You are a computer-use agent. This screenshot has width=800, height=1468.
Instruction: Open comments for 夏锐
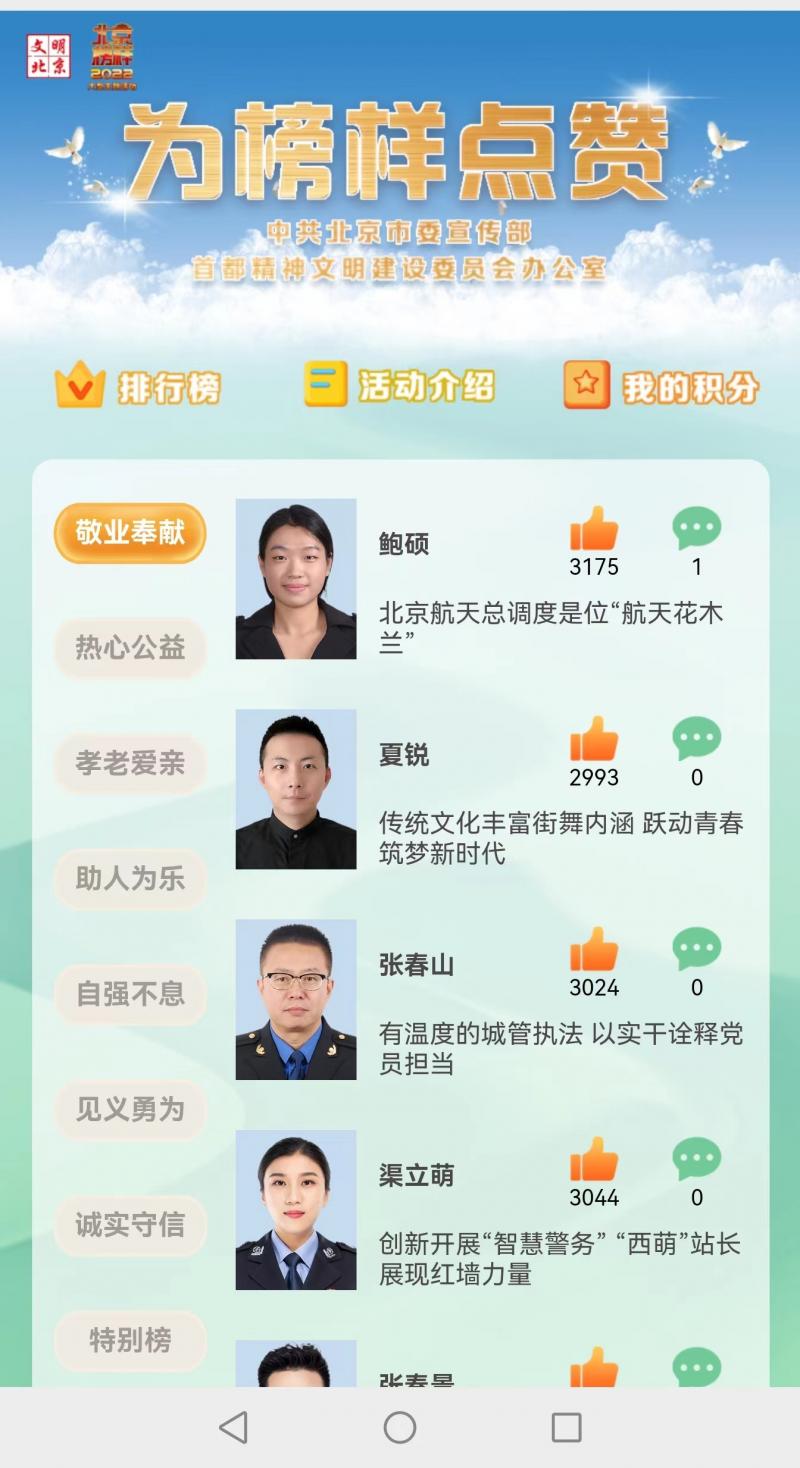697,739
